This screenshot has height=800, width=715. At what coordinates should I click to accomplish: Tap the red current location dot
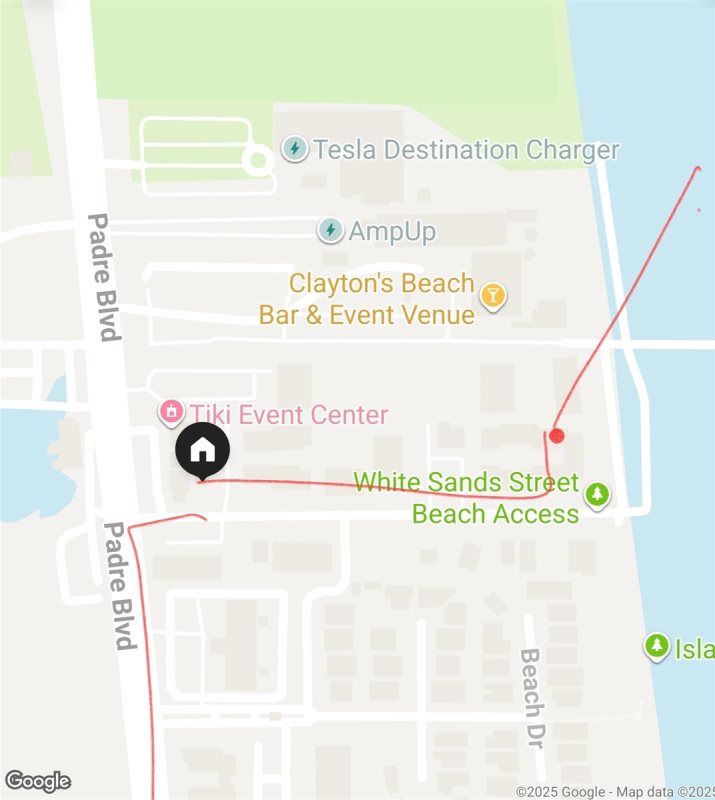pos(557,435)
